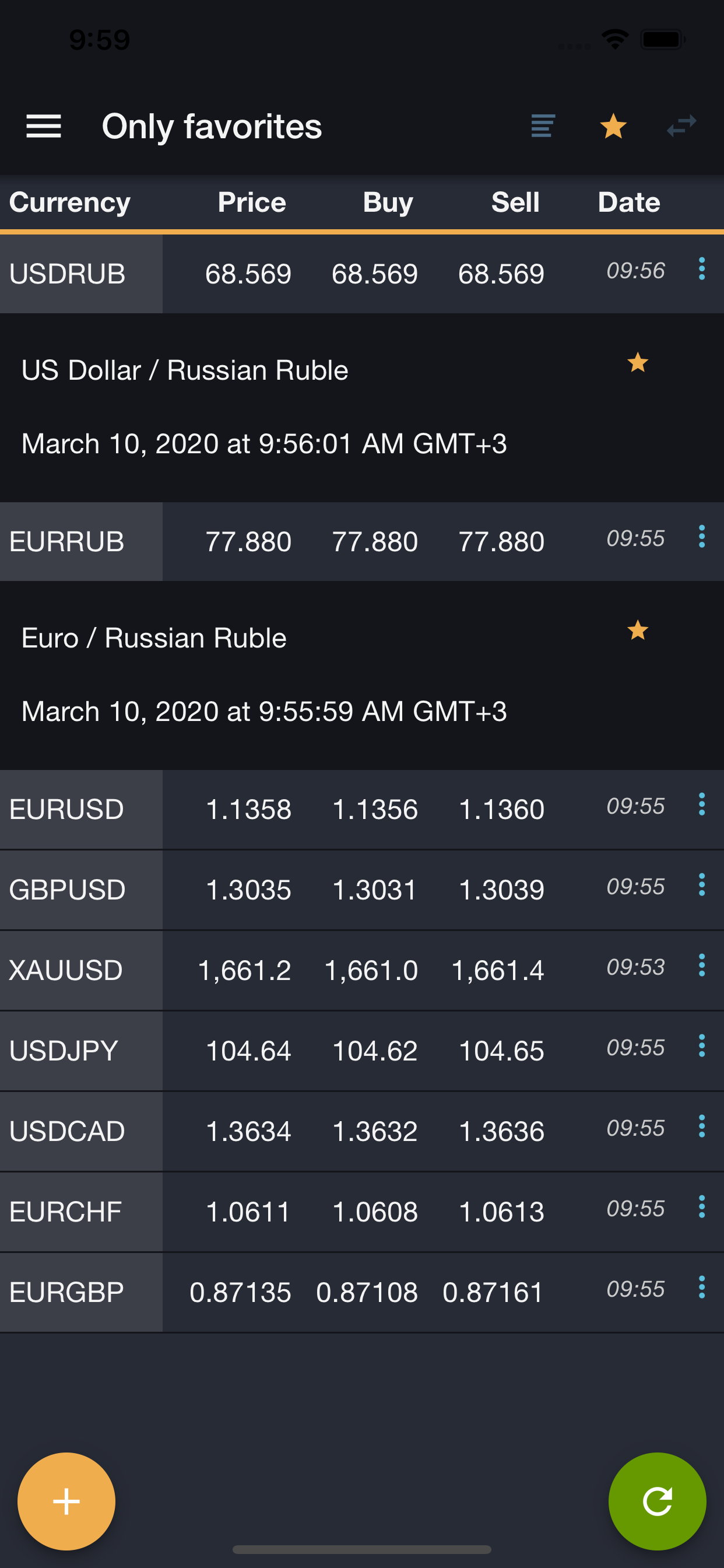Click the swap arrows icon
The height and width of the screenshot is (1568, 724).
click(683, 126)
